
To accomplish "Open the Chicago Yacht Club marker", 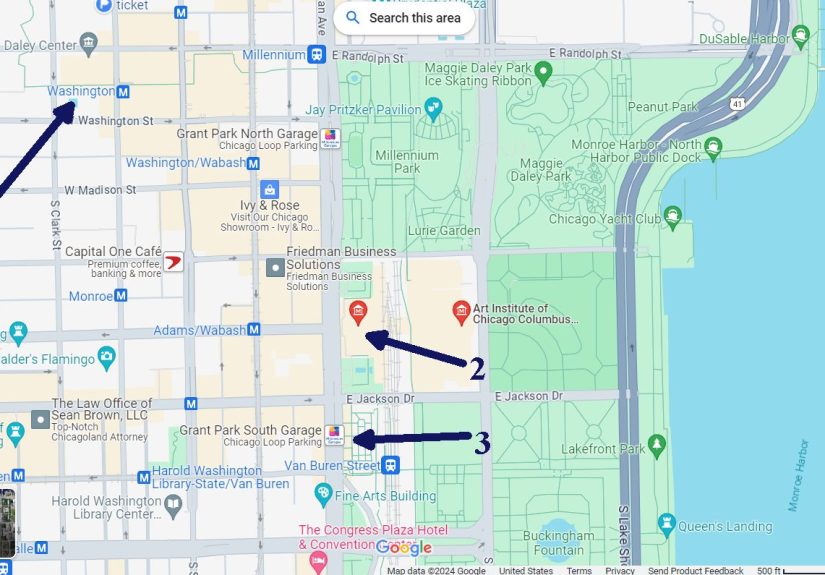I will (x=673, y=216).
